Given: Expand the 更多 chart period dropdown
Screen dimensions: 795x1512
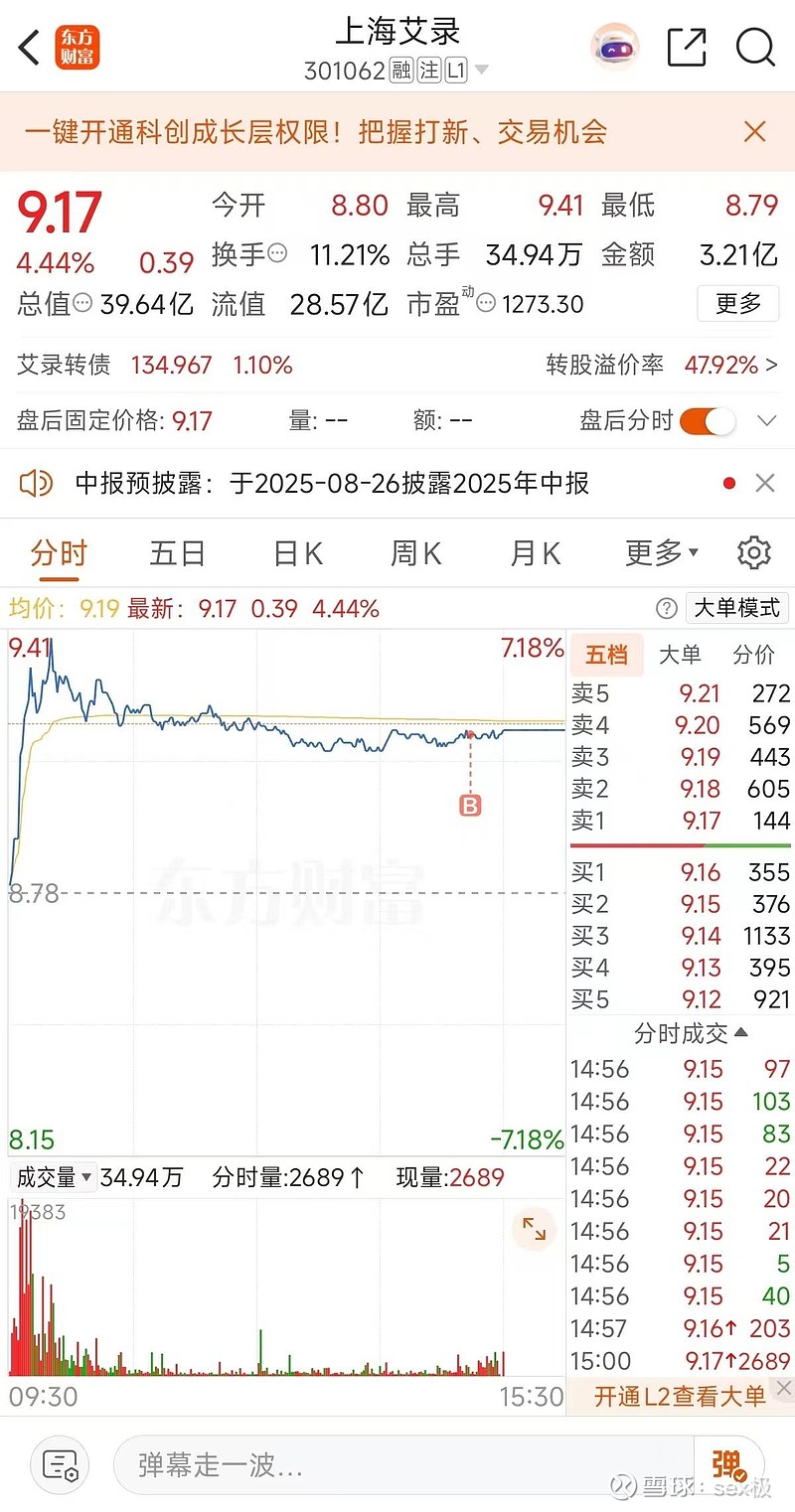Looking at the screenshot, I should point(662,553).
